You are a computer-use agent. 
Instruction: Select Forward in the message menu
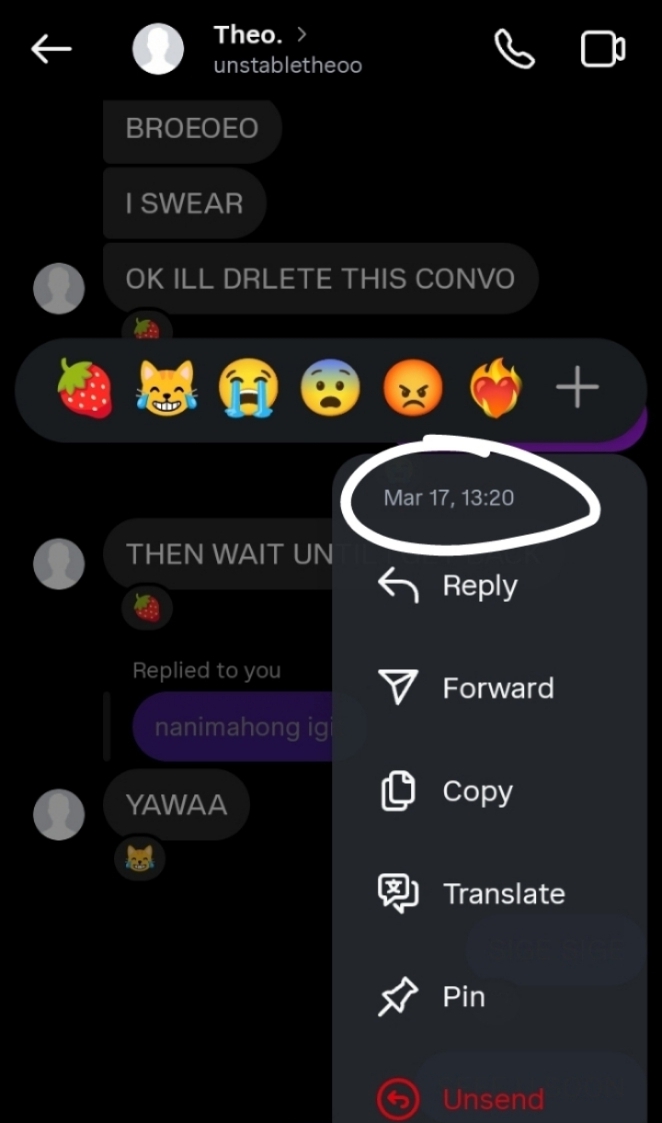click(x=497, y=688)
